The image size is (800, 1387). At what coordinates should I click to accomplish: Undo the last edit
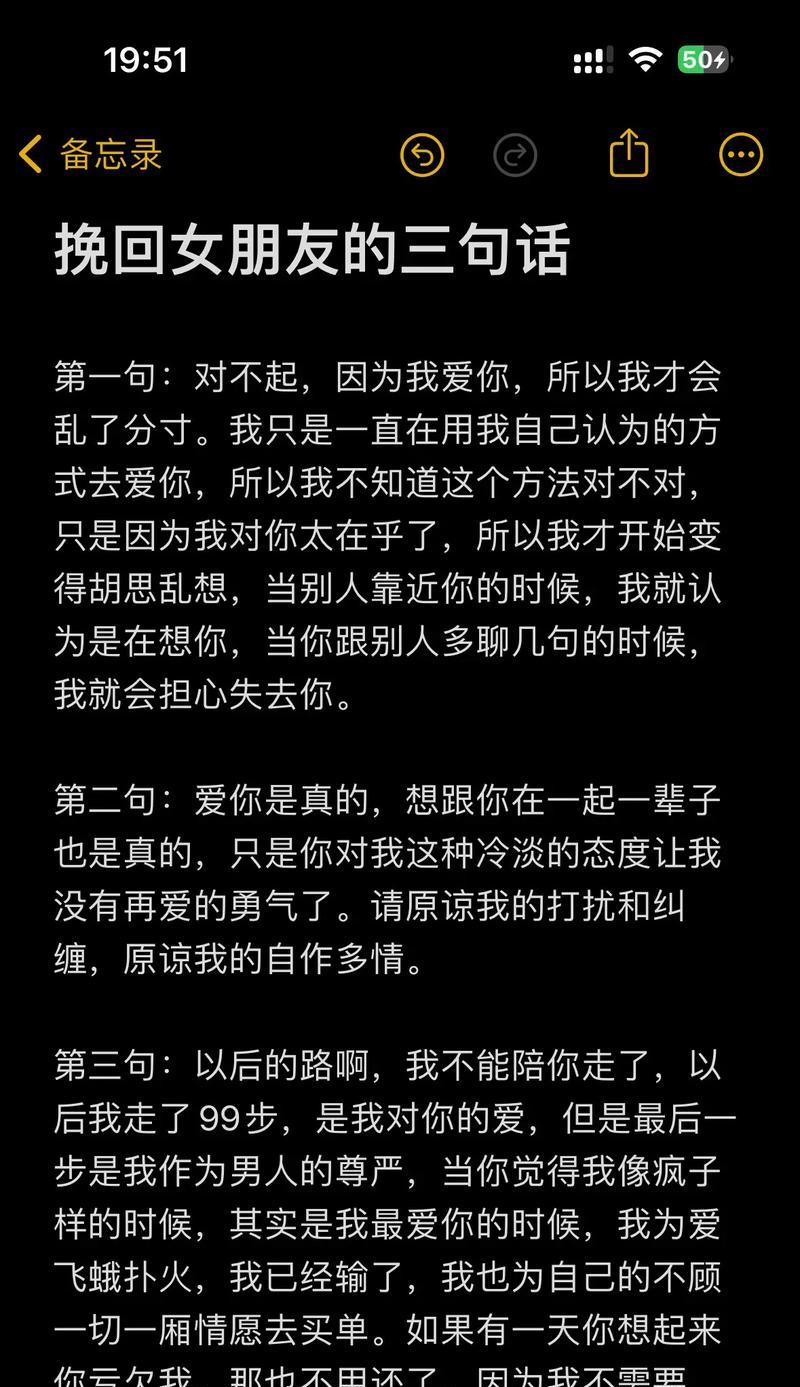click(x=422, y=155)
